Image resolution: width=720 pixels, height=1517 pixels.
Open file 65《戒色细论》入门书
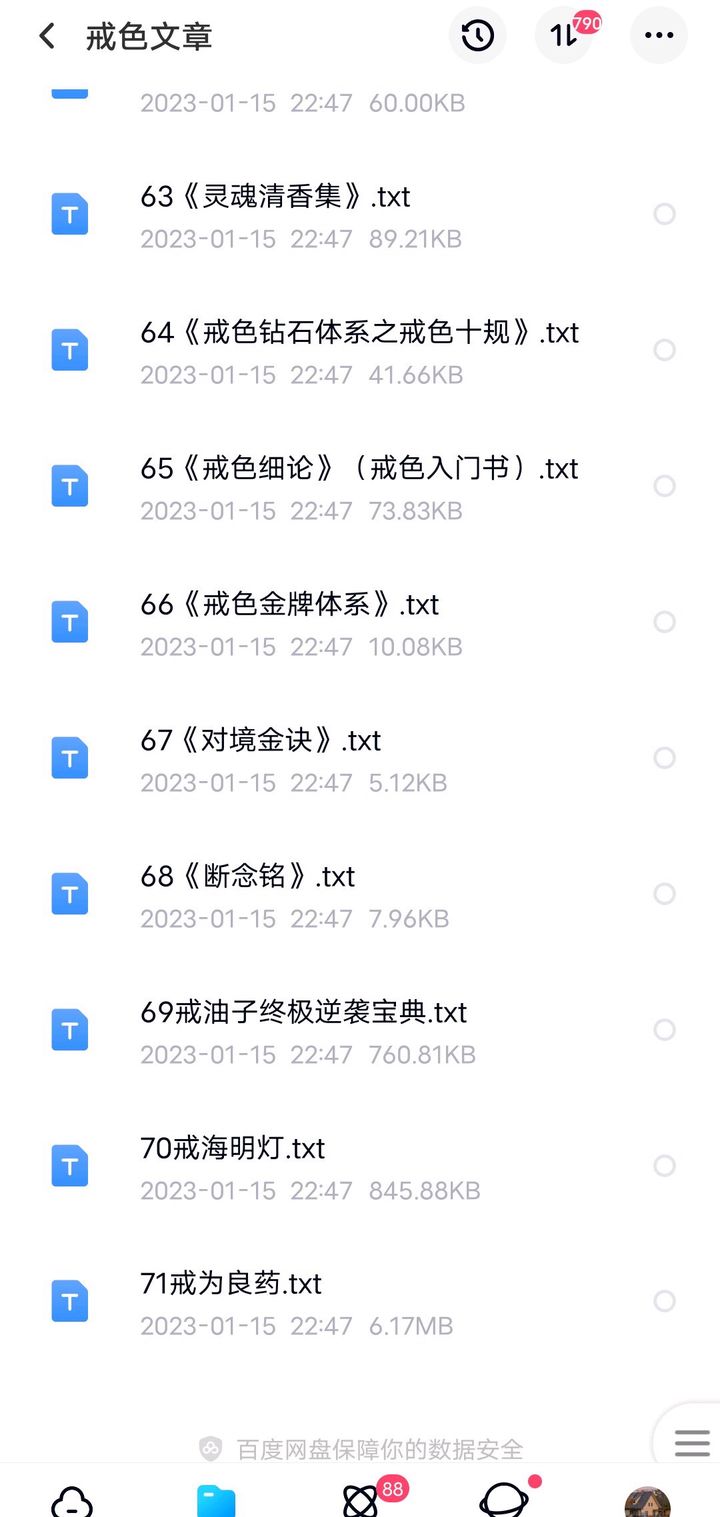point(357,468)
